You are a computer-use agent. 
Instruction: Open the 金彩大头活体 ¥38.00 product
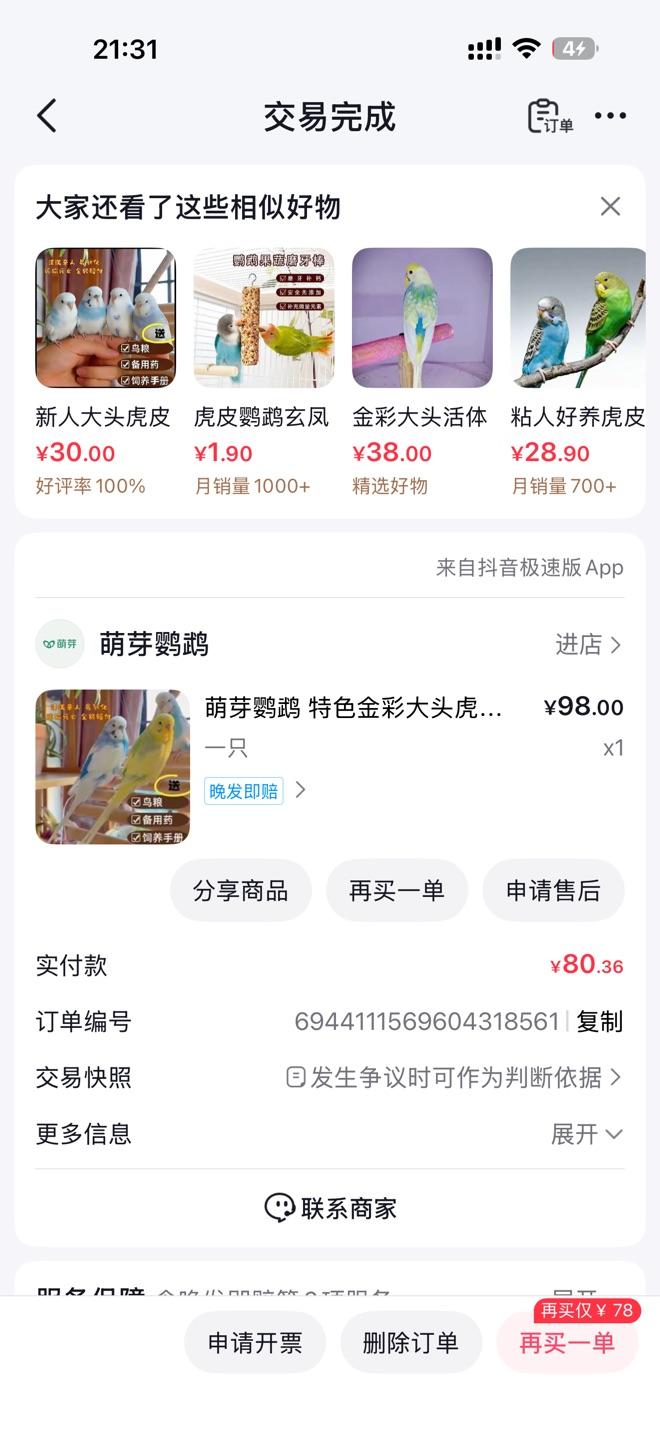(x=422, y=318)
